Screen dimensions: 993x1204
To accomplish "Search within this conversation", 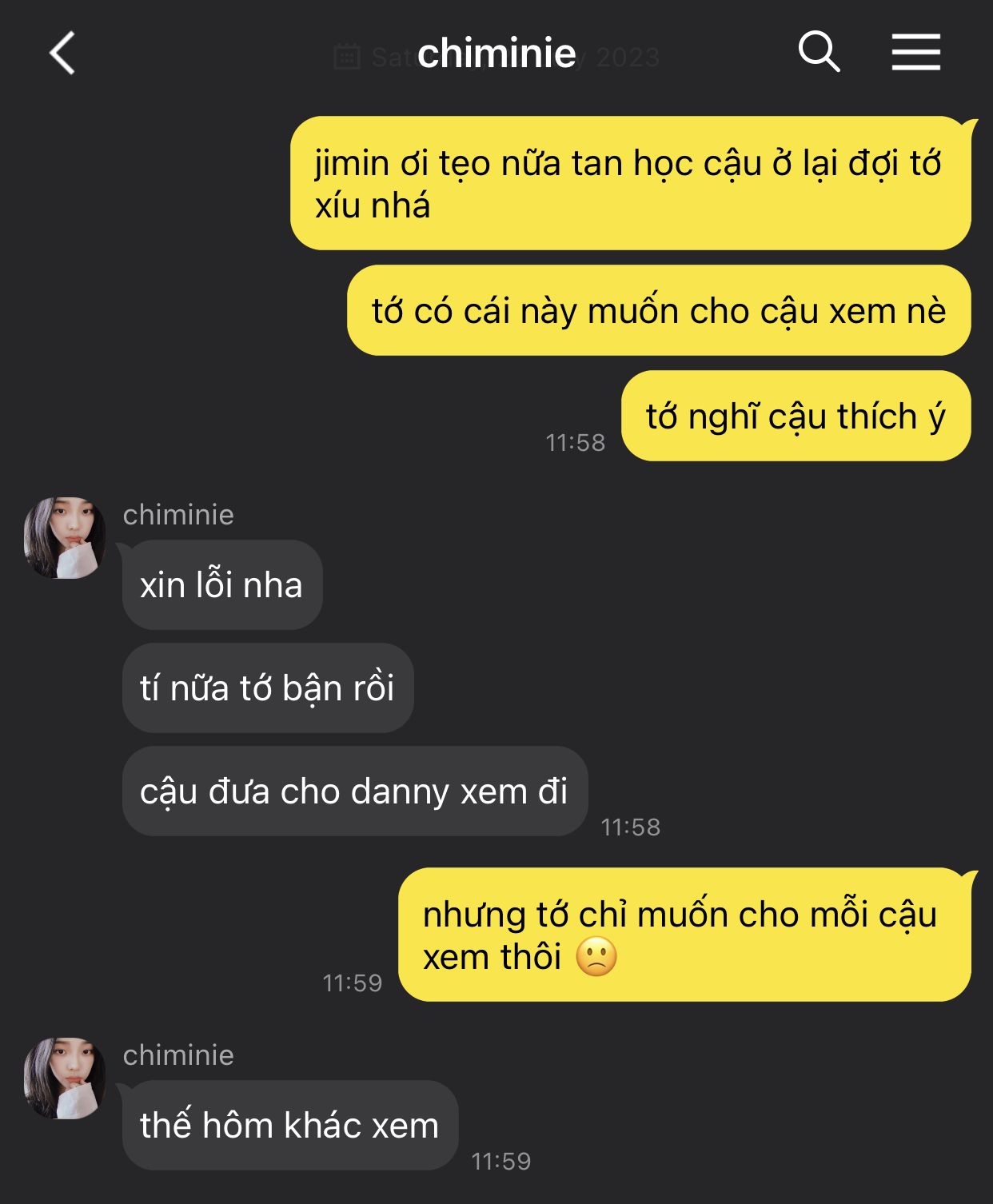I will tap(820, 53).
